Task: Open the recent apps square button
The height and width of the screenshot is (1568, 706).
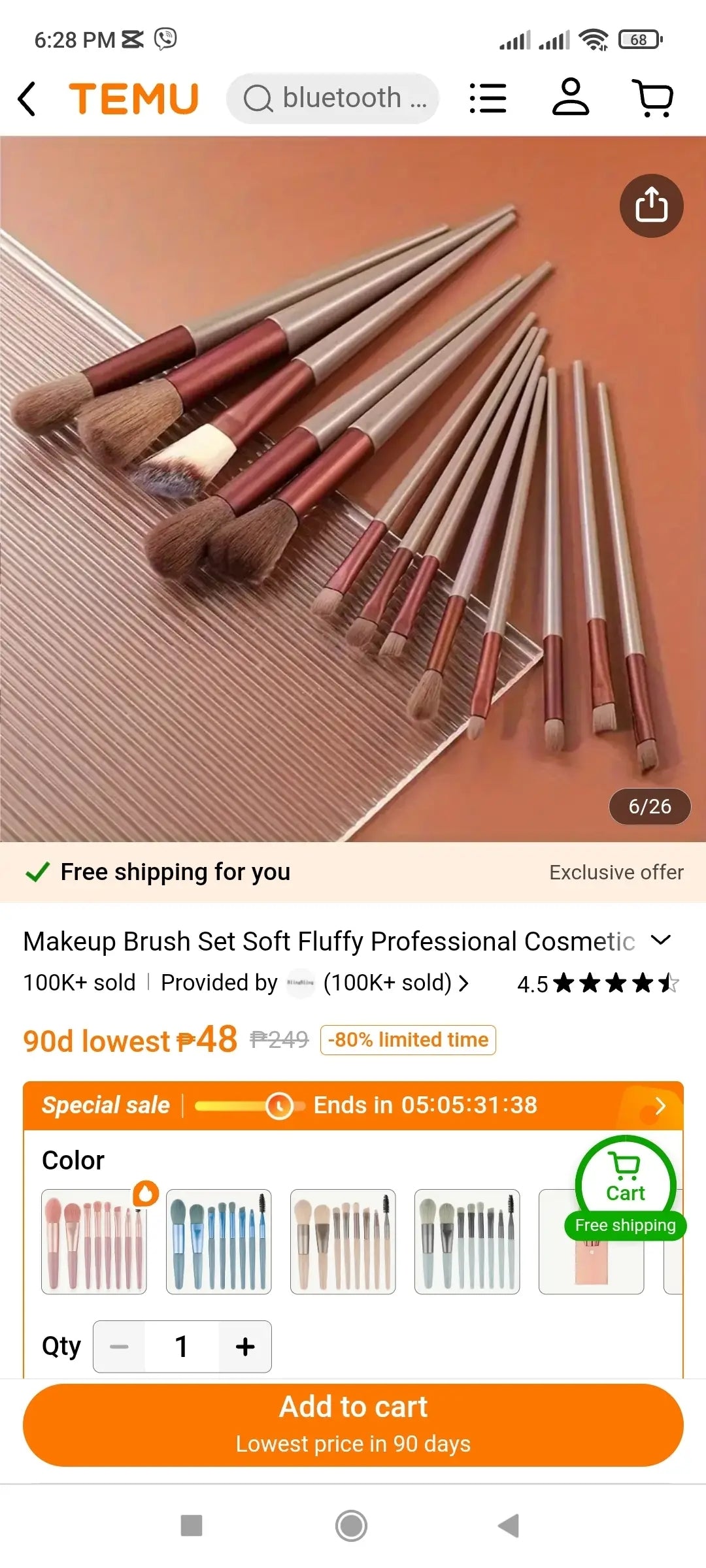Action: [x=192, y=1526]
